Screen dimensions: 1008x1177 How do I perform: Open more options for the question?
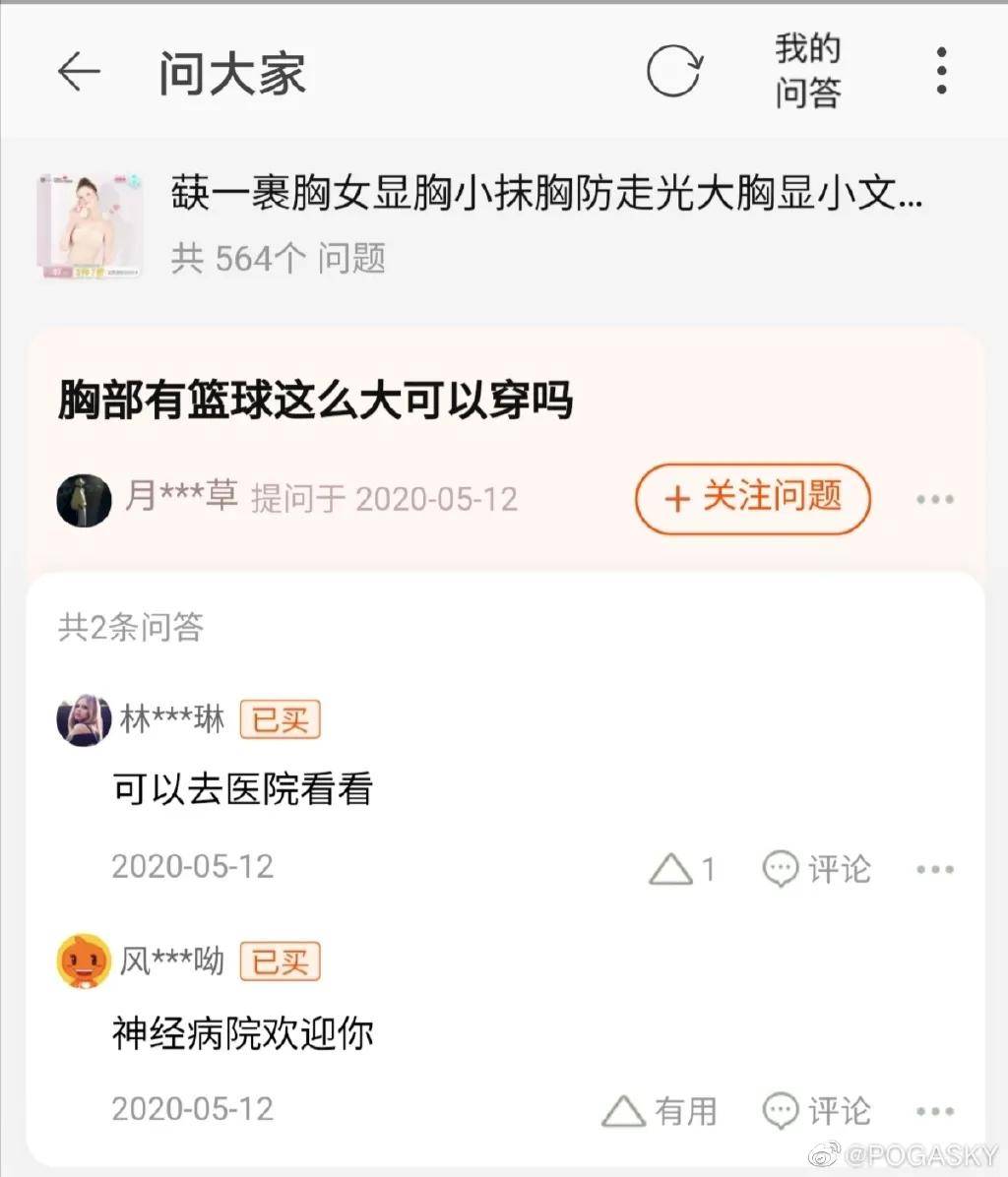click(x=934, y=499)
